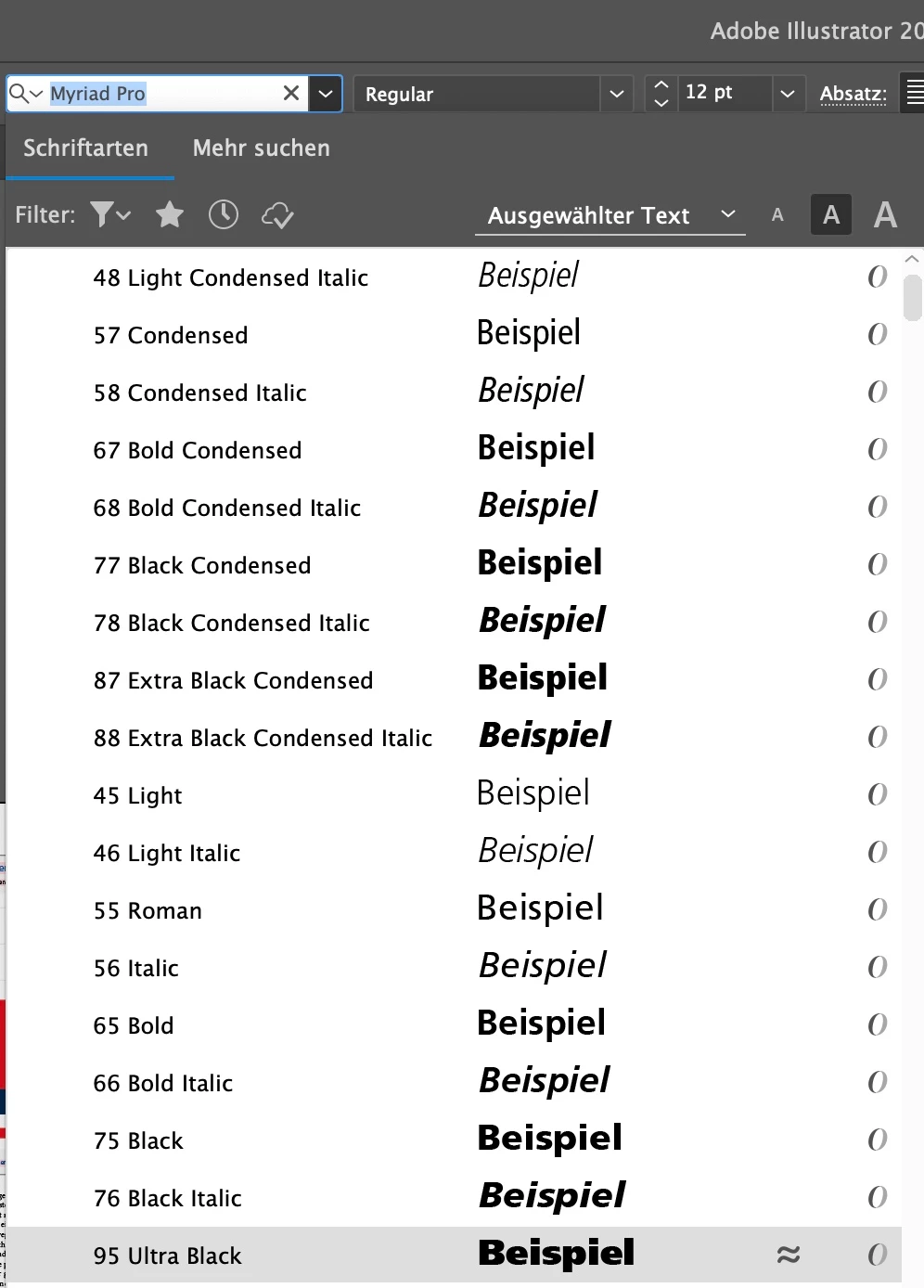This screenshot has width=924, height=1288.
Task: Open the Regular font style dropdown
Action: tap(616, 94)
